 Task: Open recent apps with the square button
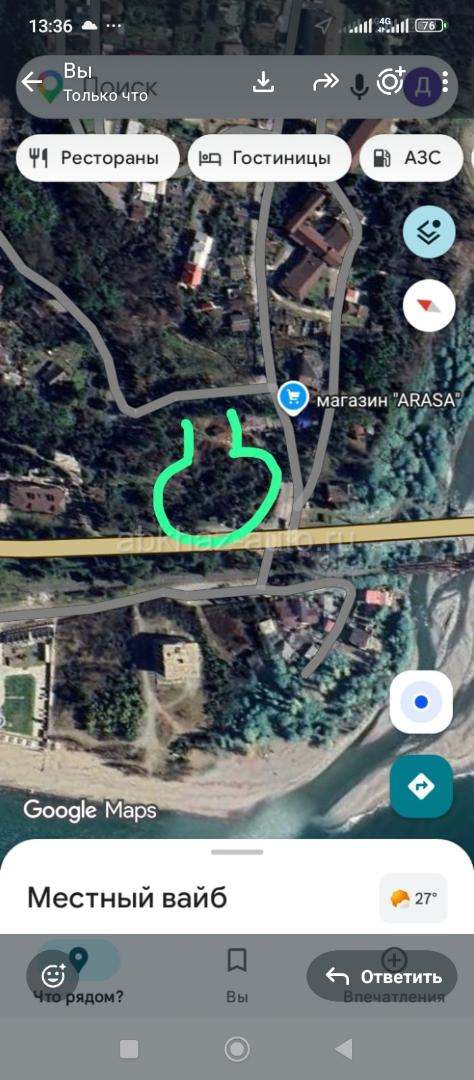pos(129,1049)
